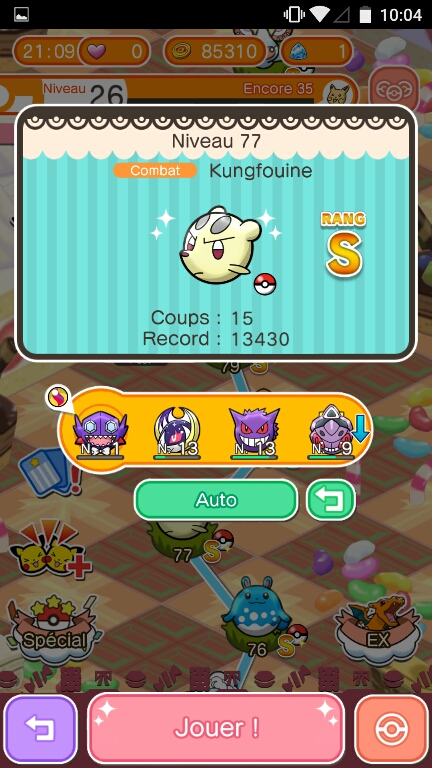Tap the green undo arrow beside Auto
This screenshot has height=768, width=432.
tap(331, 500)
